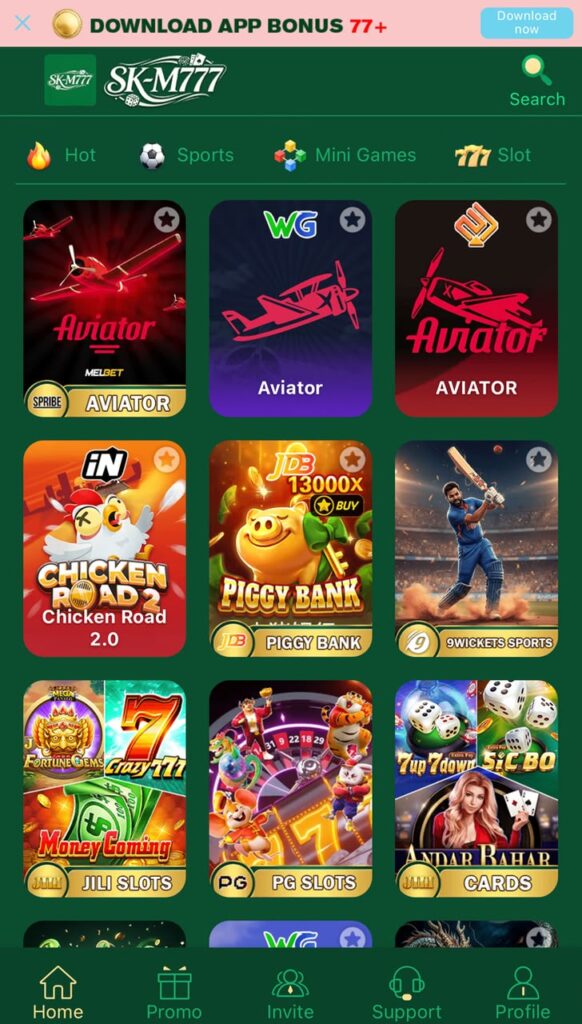
Task: Contact Support from the bottom bar
Action: click(406, 993)
